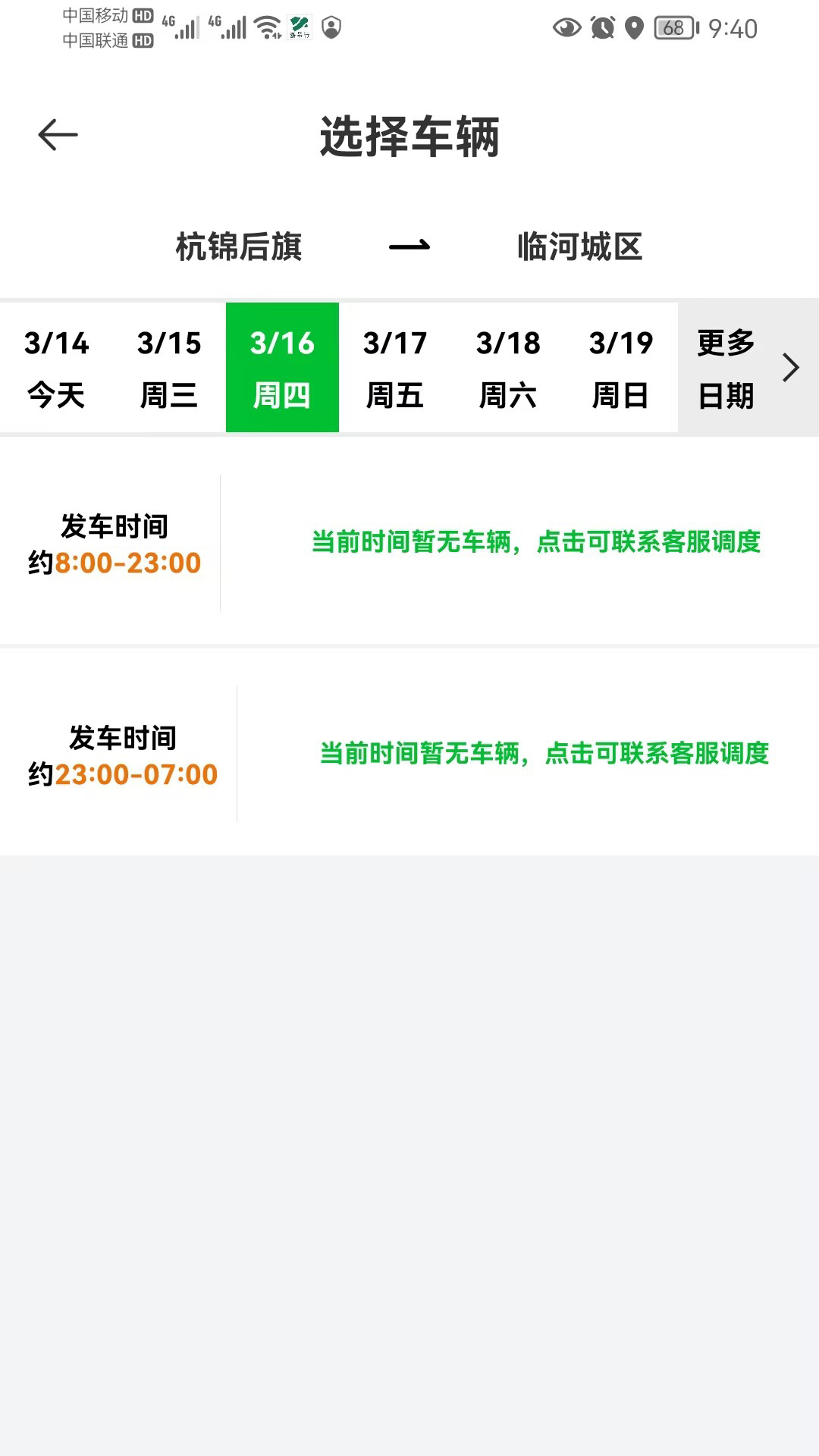Open 更多日期 to pick a later date
Screen dimensions: 819x1456
(x=723, y=367)
